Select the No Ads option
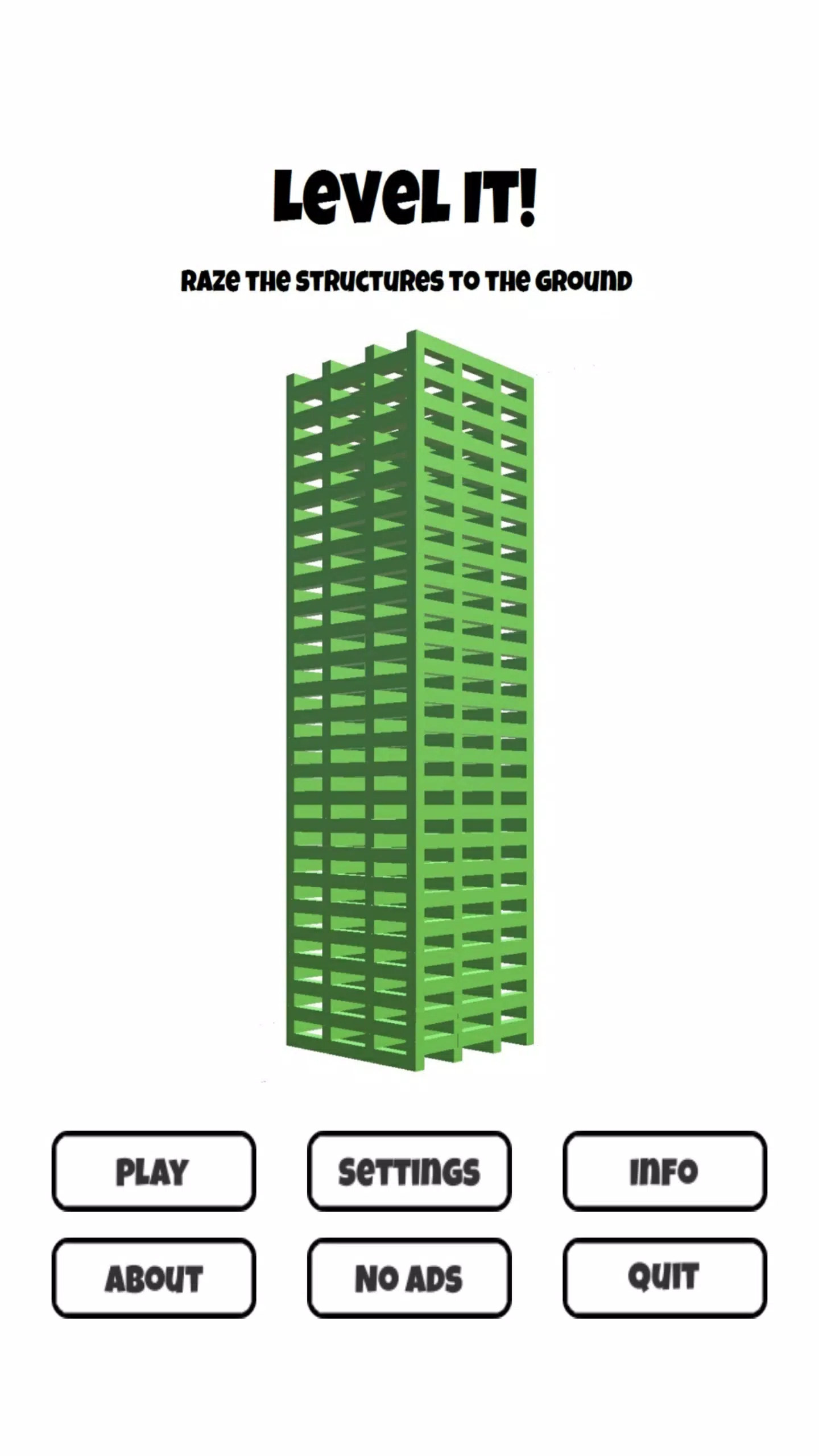Image resolution: width=819 pixels, height=1456 pixels. coord(409,1278)
